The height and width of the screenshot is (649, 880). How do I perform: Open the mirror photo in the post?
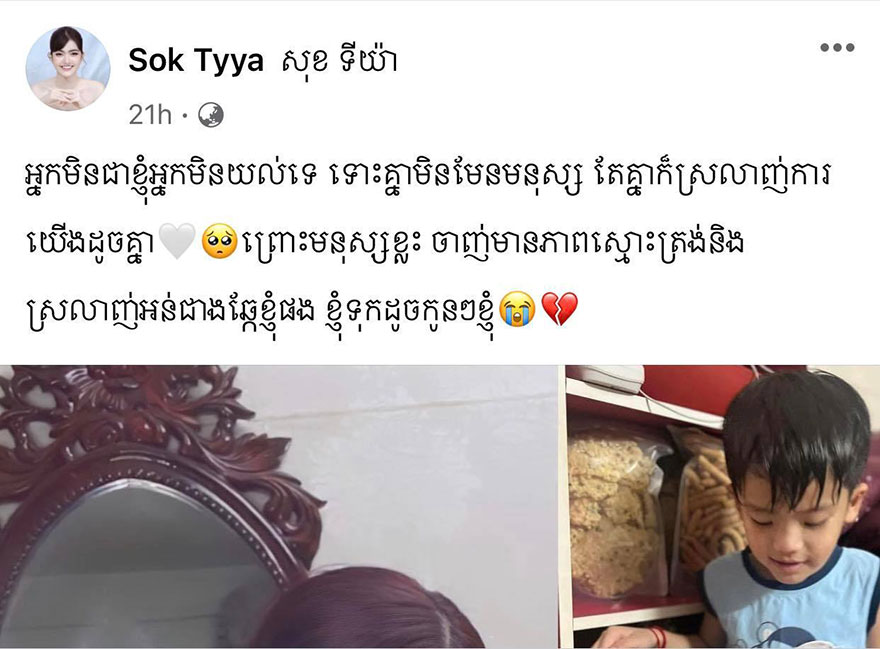pyautogui.click(x=278, y=507)
